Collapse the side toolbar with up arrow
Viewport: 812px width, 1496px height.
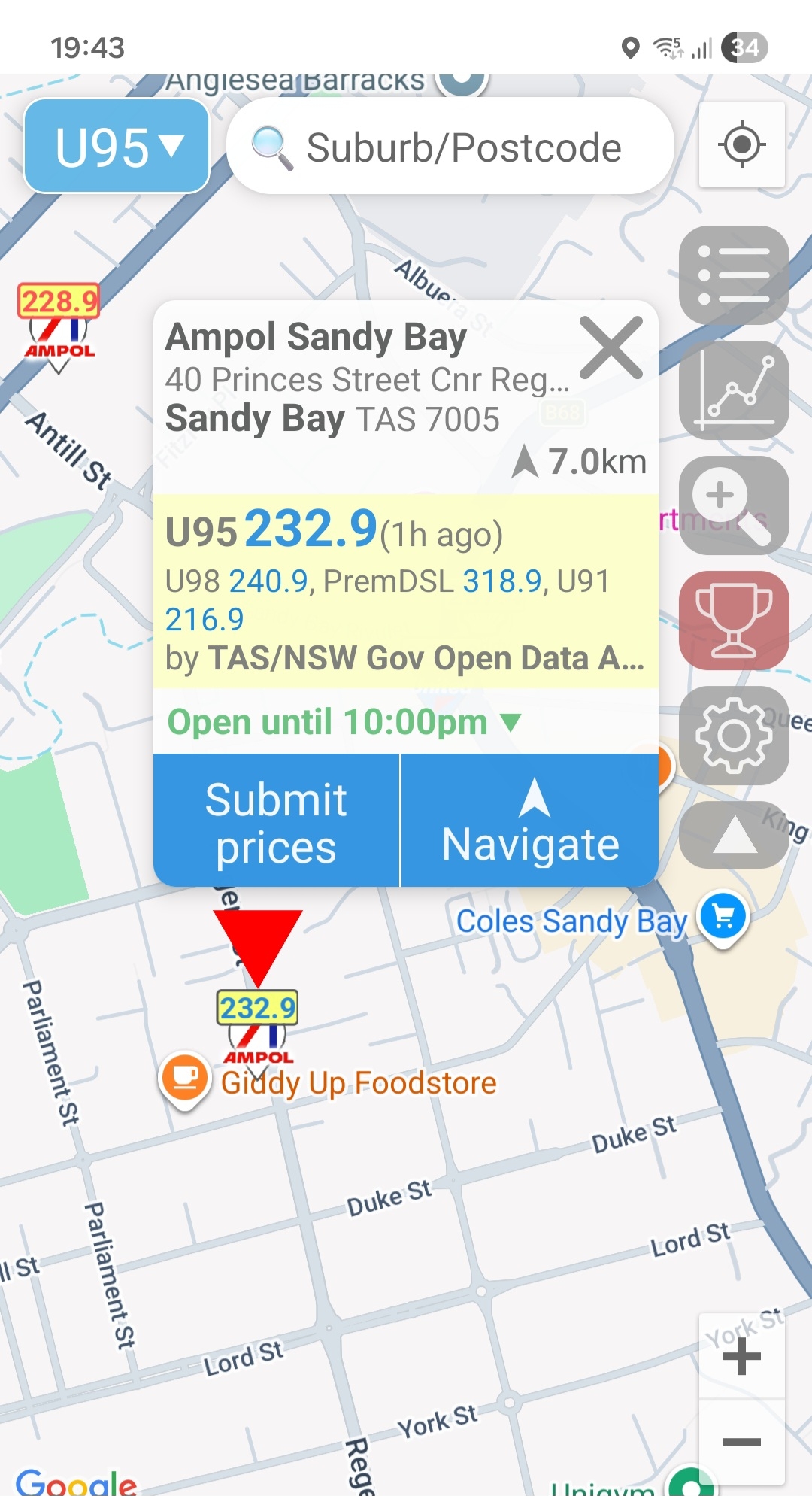pyautogui.click(x=733, y=836)
